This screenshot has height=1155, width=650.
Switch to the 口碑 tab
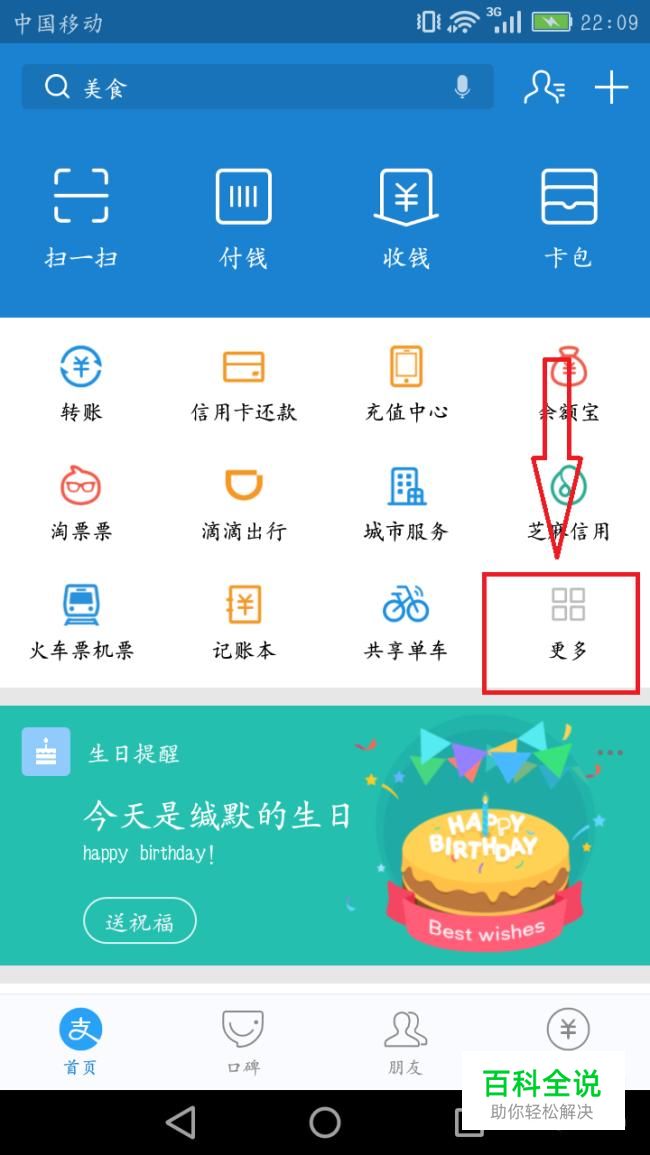(x=243, y=1041)
